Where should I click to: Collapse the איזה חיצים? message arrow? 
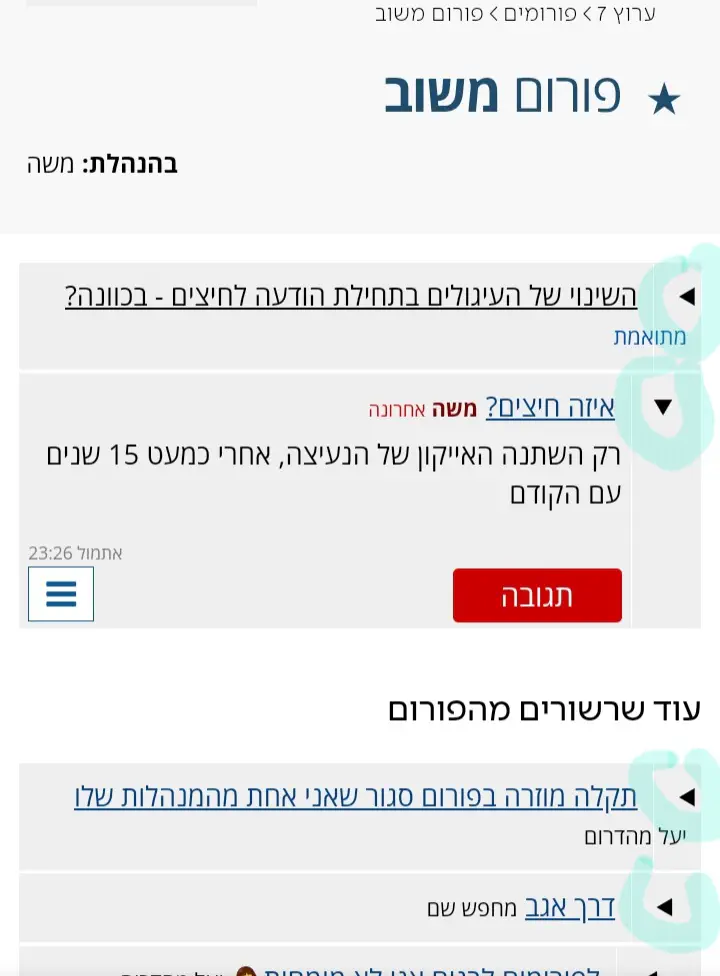[x=662, y=407]
